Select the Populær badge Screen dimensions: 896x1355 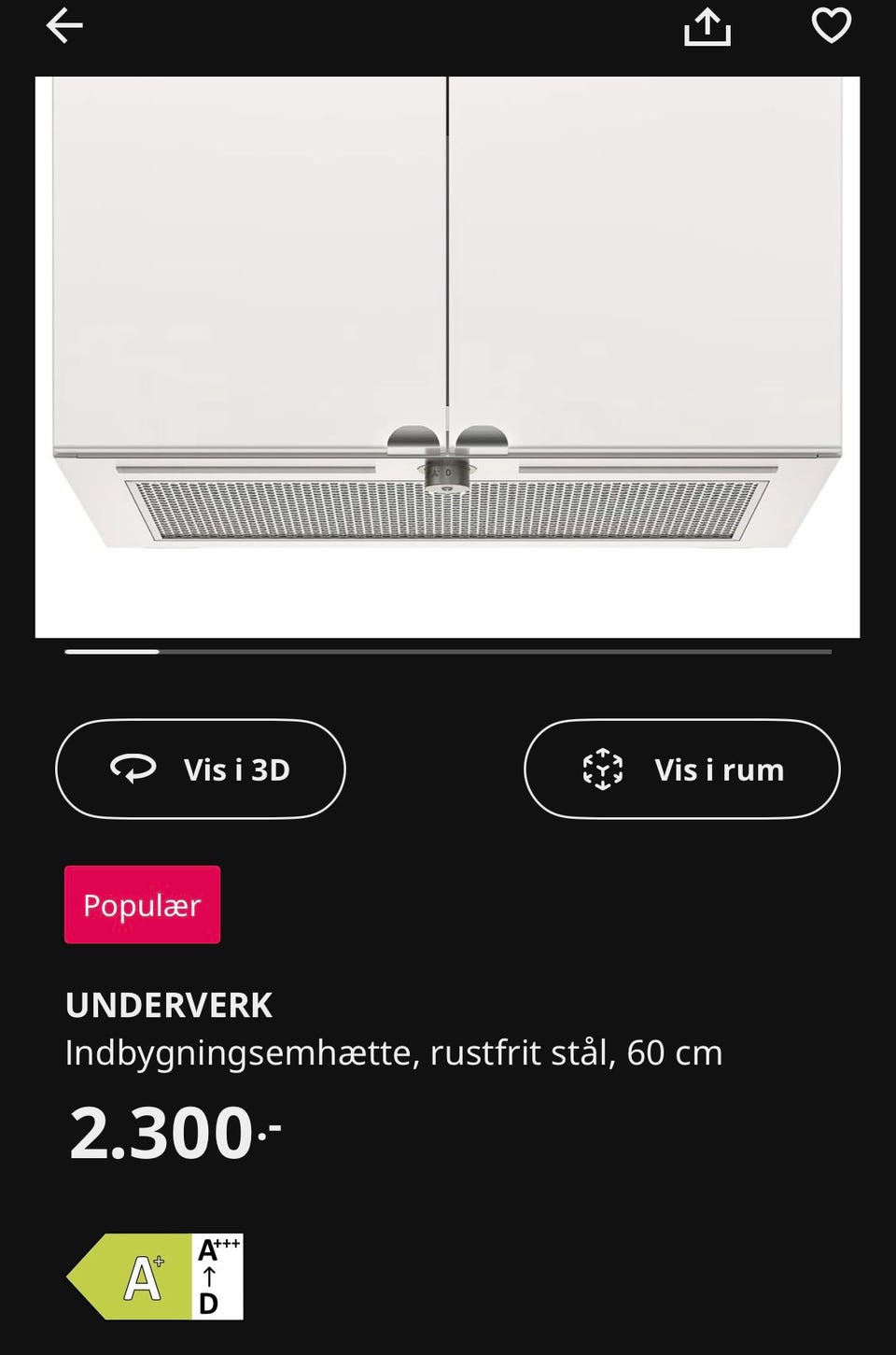pyautogui.click(x=142, y=904)
